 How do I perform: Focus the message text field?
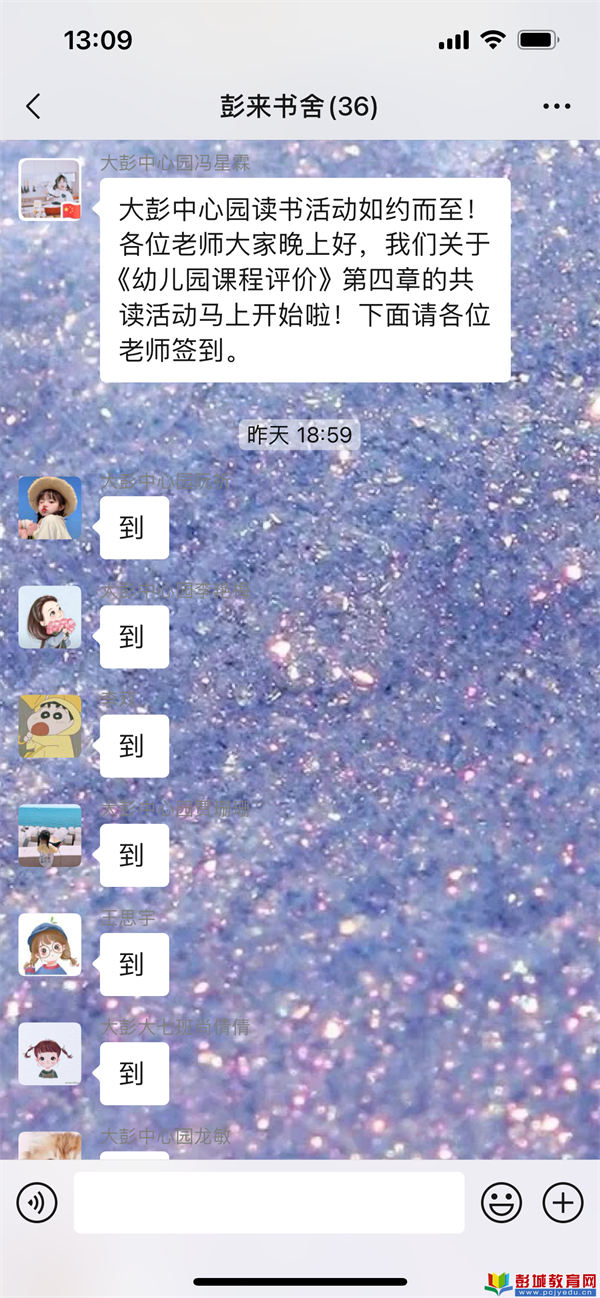(x=269, y=1202)
